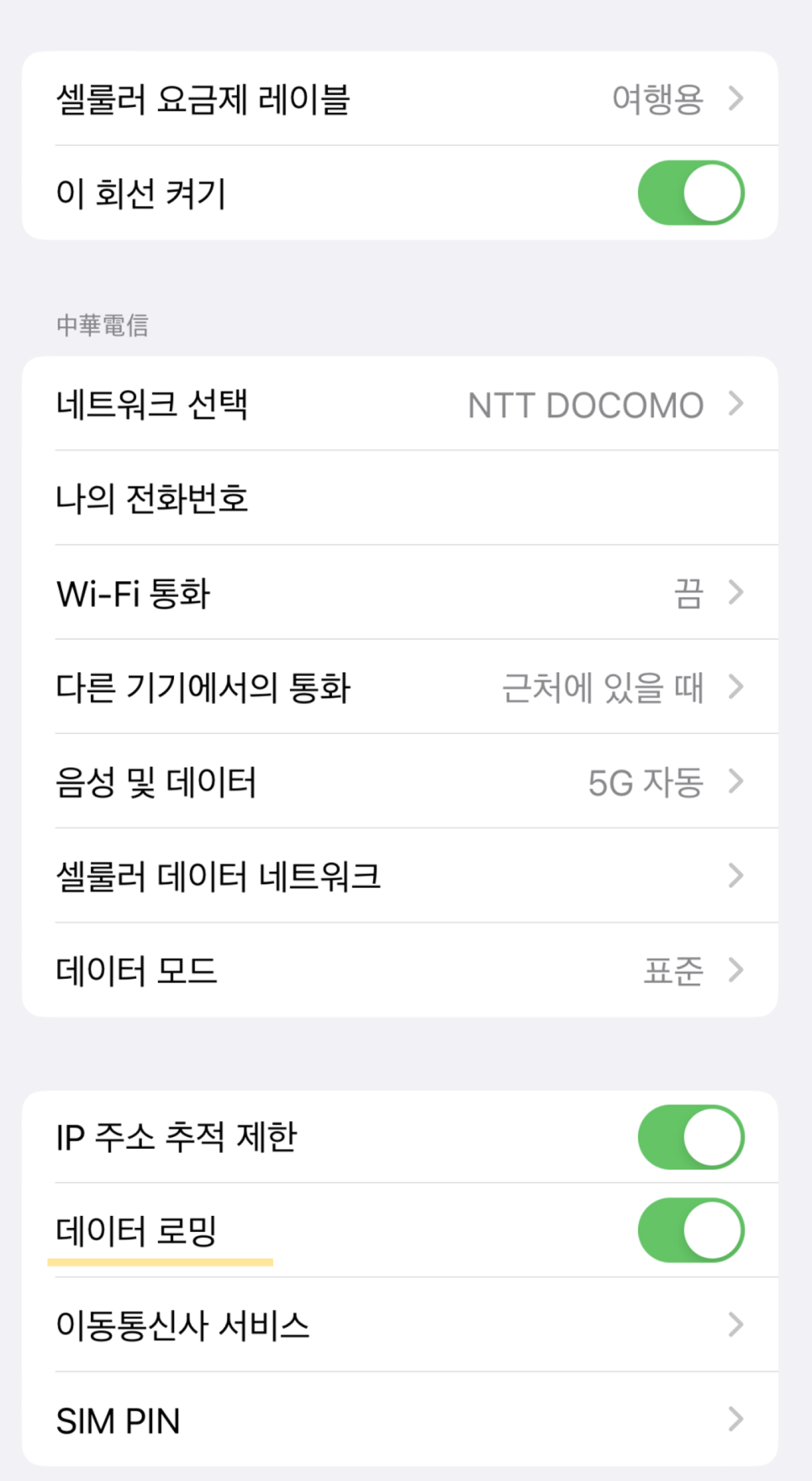
Task: Disable IP 주소 추적 제한 switch
Action: [690, 1137]
